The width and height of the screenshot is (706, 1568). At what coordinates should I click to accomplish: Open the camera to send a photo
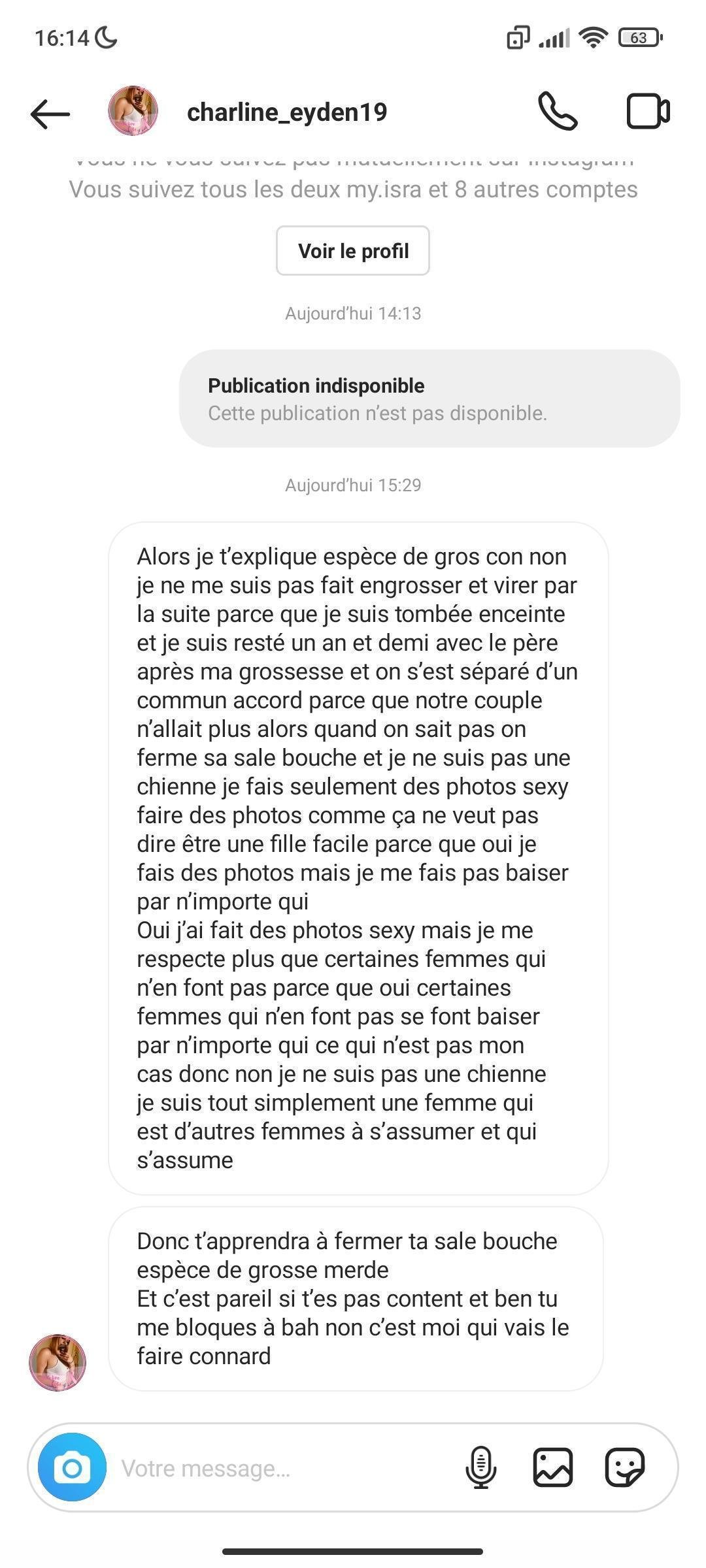(72, 1467)
